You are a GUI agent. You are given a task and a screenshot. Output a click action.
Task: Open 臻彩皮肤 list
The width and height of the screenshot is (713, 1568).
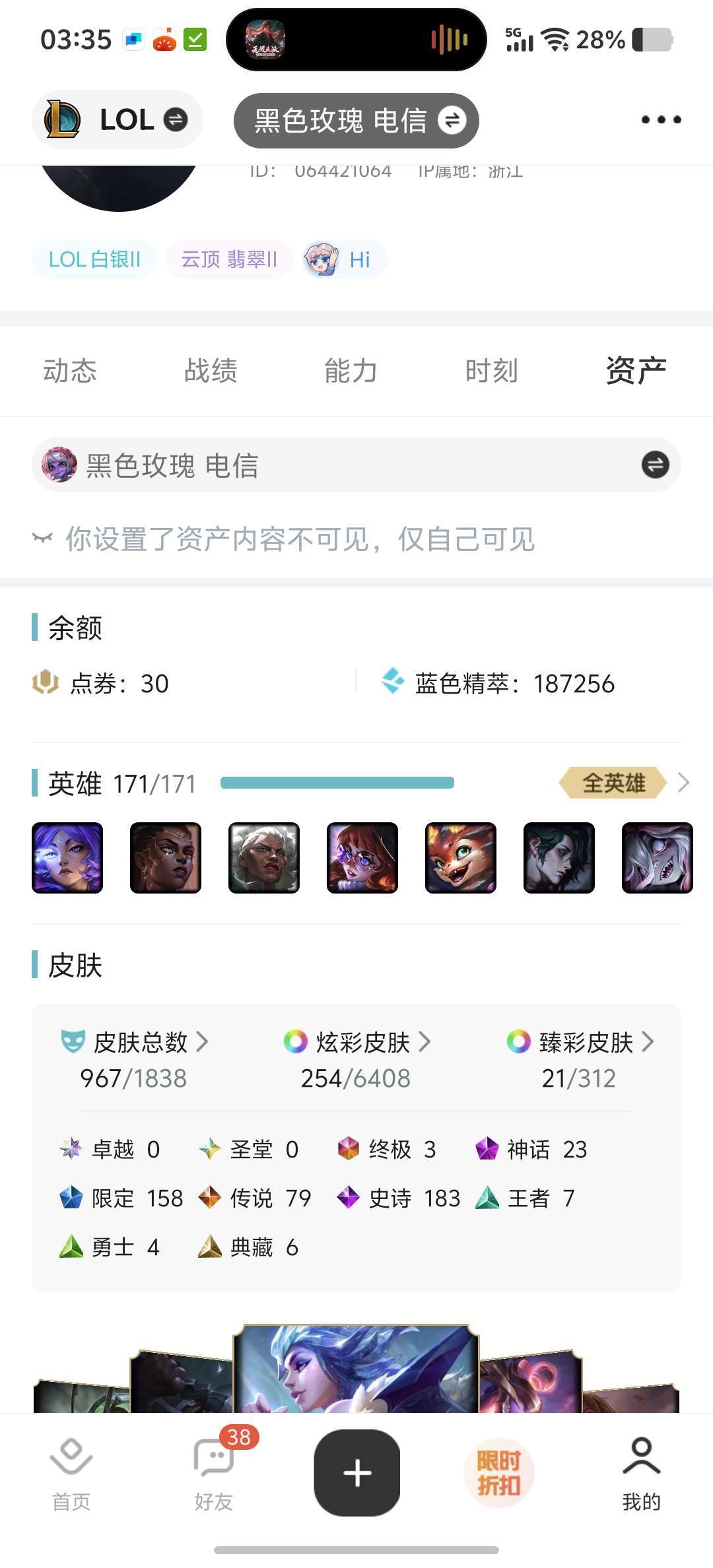(x=580, y=1043)
